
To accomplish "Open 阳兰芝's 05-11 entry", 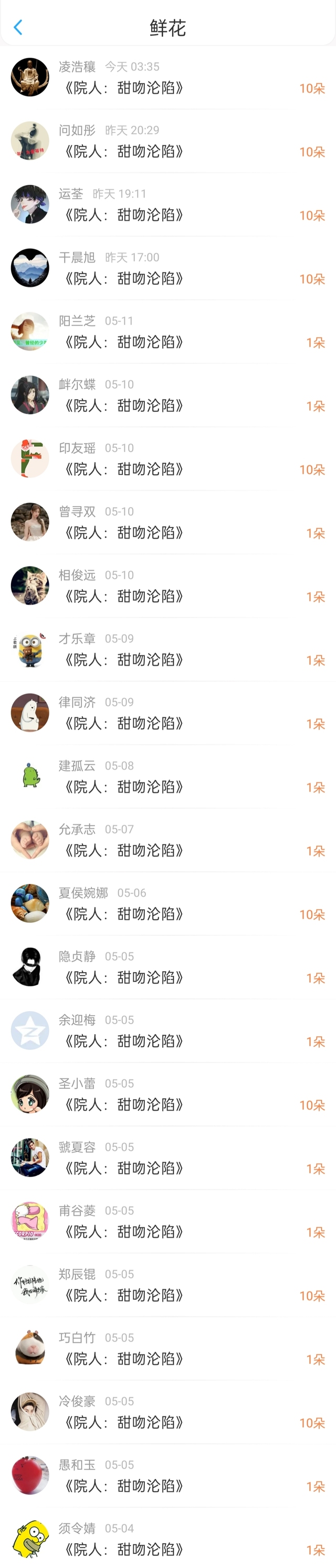I will (x=168, y=332).
